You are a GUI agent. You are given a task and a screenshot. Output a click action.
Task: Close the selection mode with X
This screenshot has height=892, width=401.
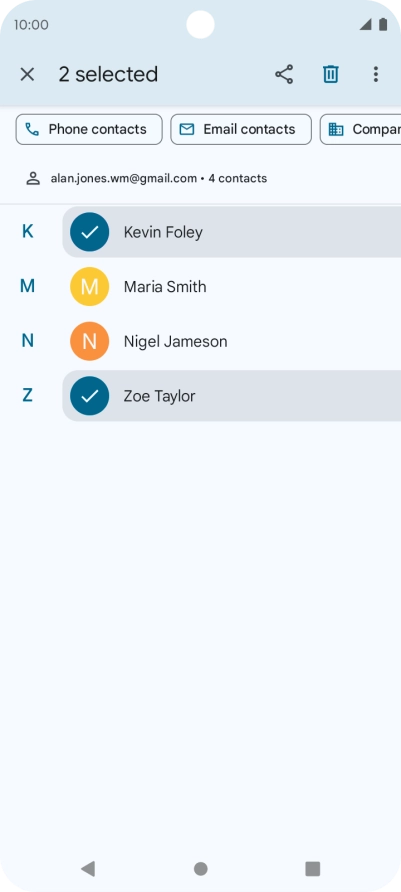point(27,75)
